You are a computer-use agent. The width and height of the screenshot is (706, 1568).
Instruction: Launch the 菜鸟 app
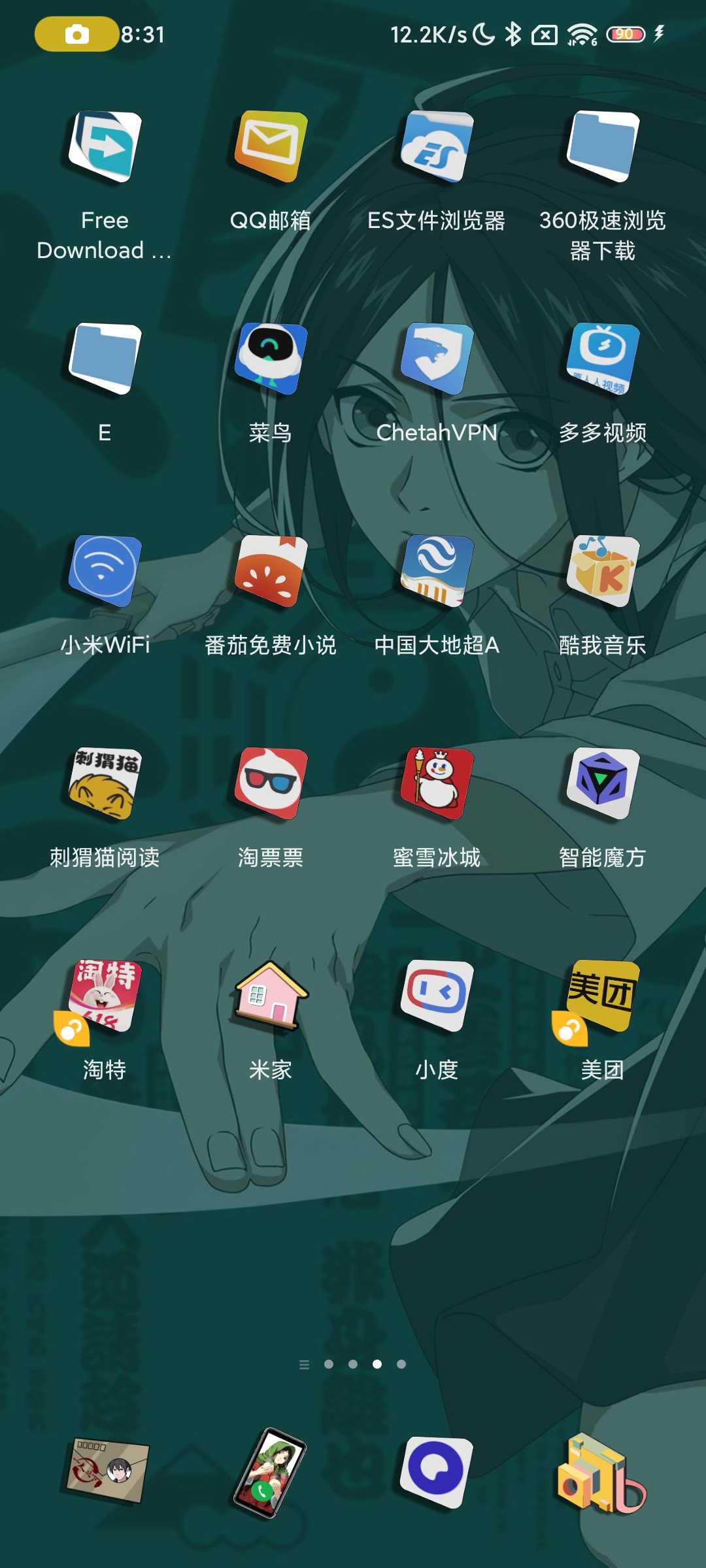coord(271,359)
